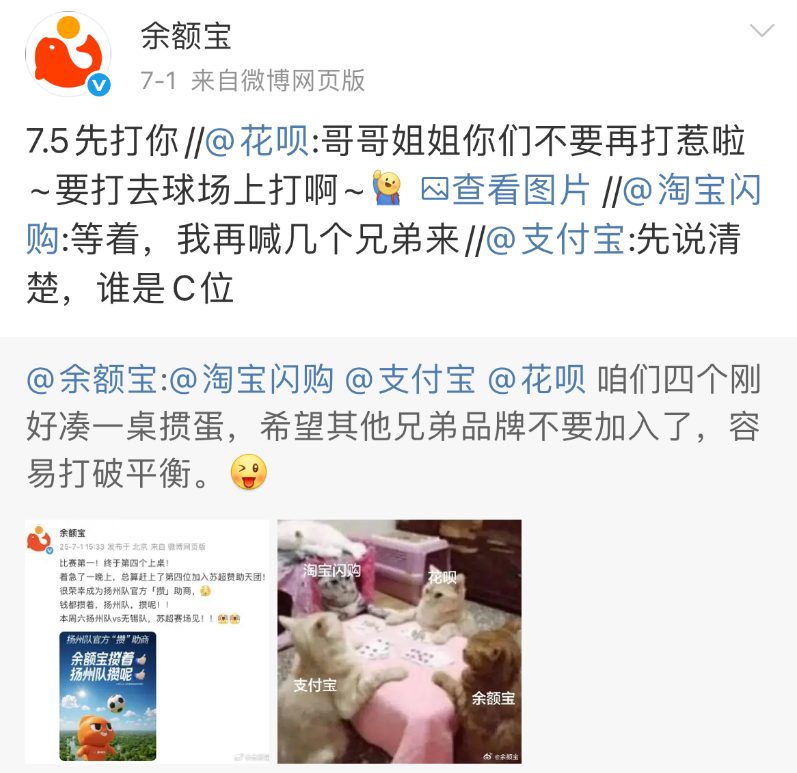View the 查看图片 image link
The width and height of the screenshot is (797, 773).
505,190
